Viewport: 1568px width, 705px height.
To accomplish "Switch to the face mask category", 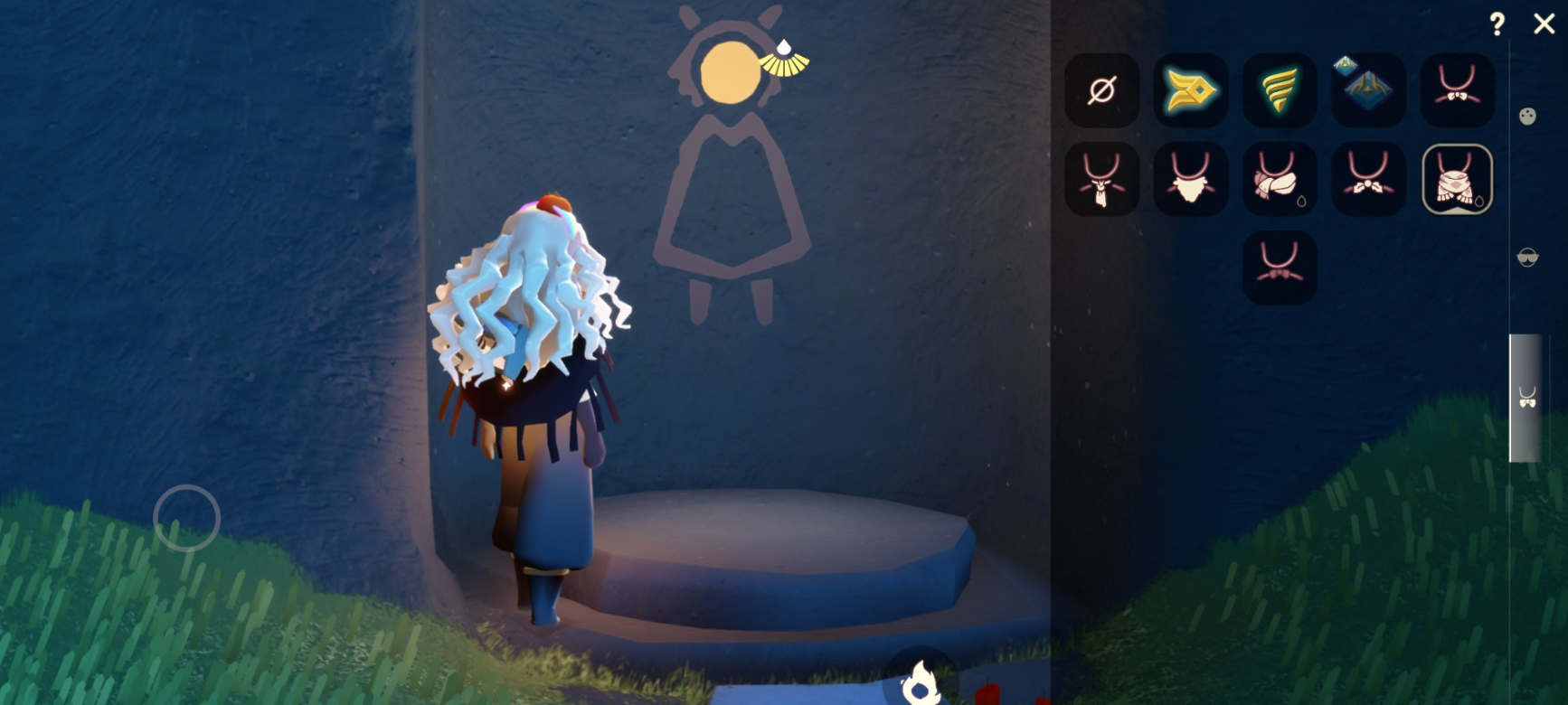I will click(x=1527, y=117).
